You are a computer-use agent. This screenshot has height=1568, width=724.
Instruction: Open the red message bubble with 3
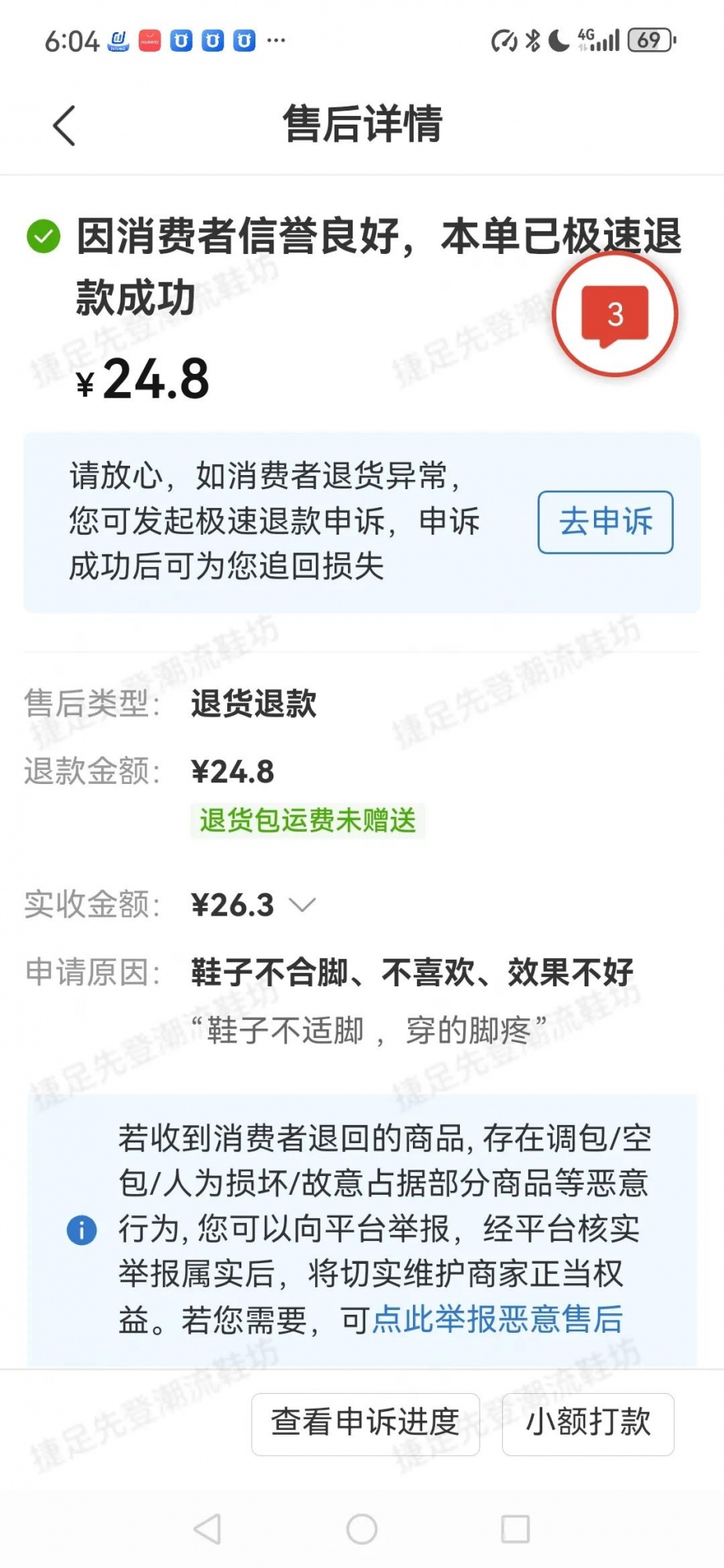(615, 315)
